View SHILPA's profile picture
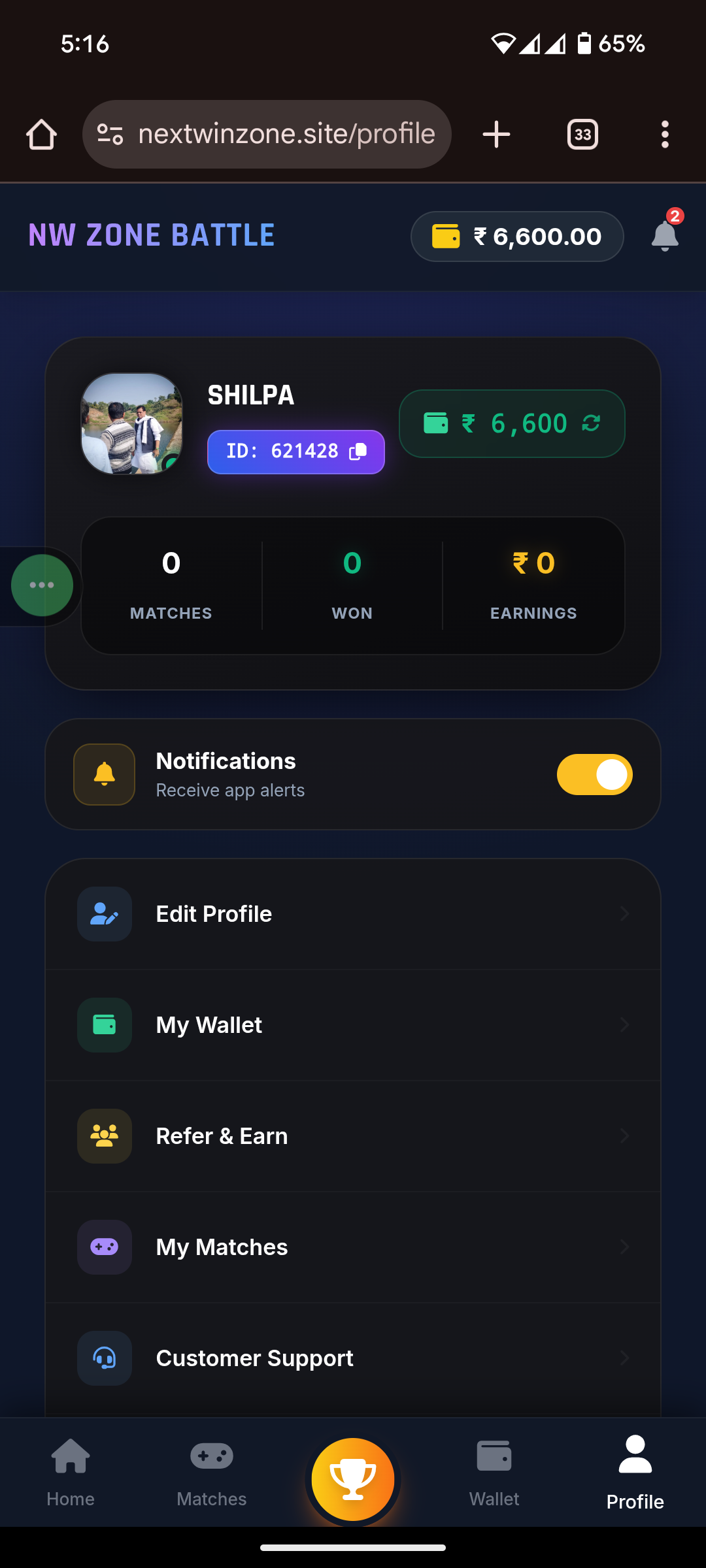 click(131, 423)
